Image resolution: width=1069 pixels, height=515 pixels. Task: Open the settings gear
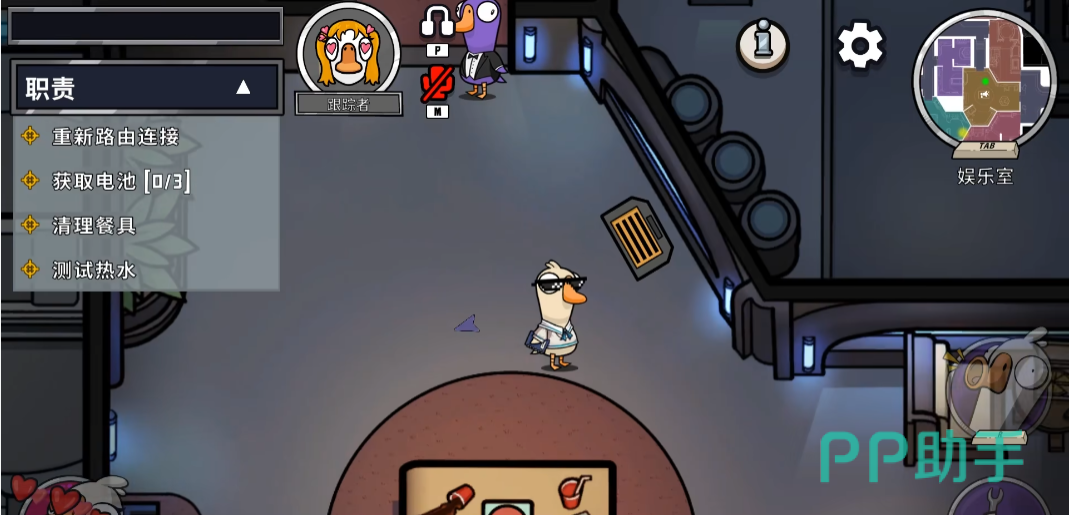pos(860,45)
